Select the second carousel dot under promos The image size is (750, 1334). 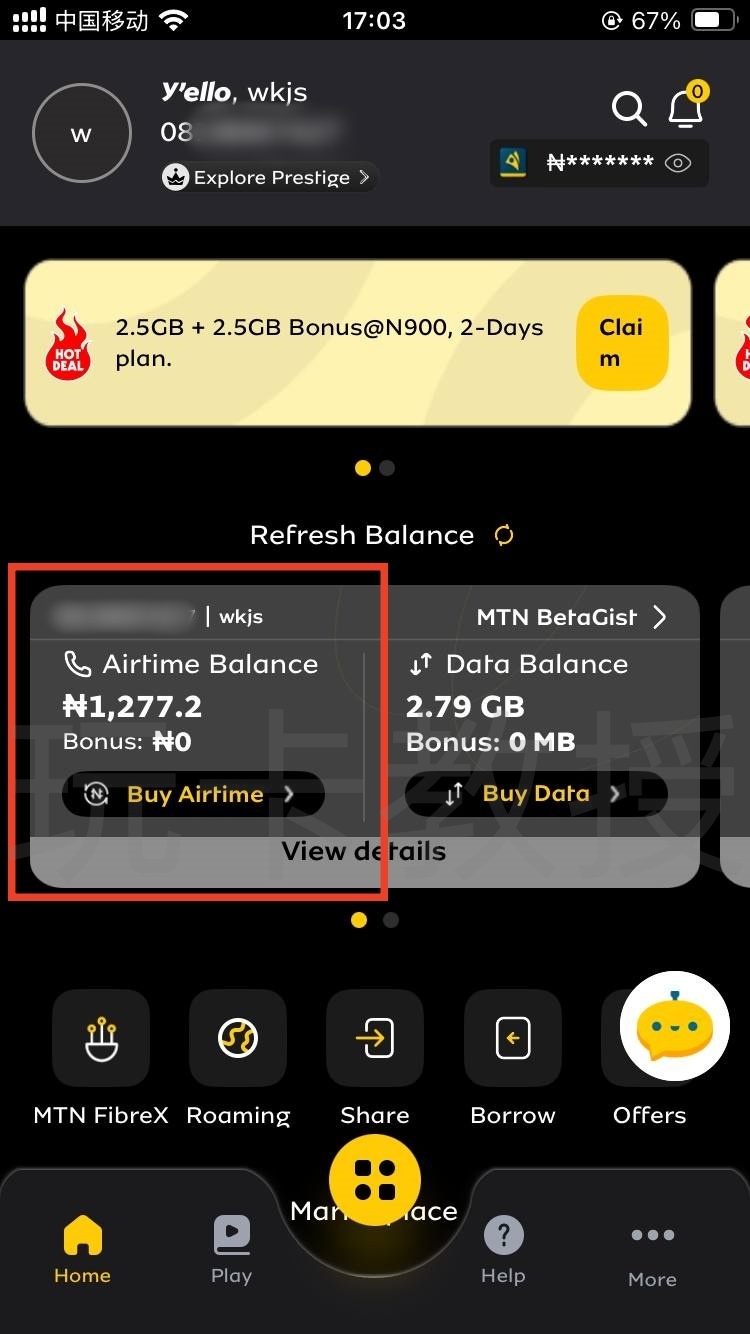(x=387, y=468)
